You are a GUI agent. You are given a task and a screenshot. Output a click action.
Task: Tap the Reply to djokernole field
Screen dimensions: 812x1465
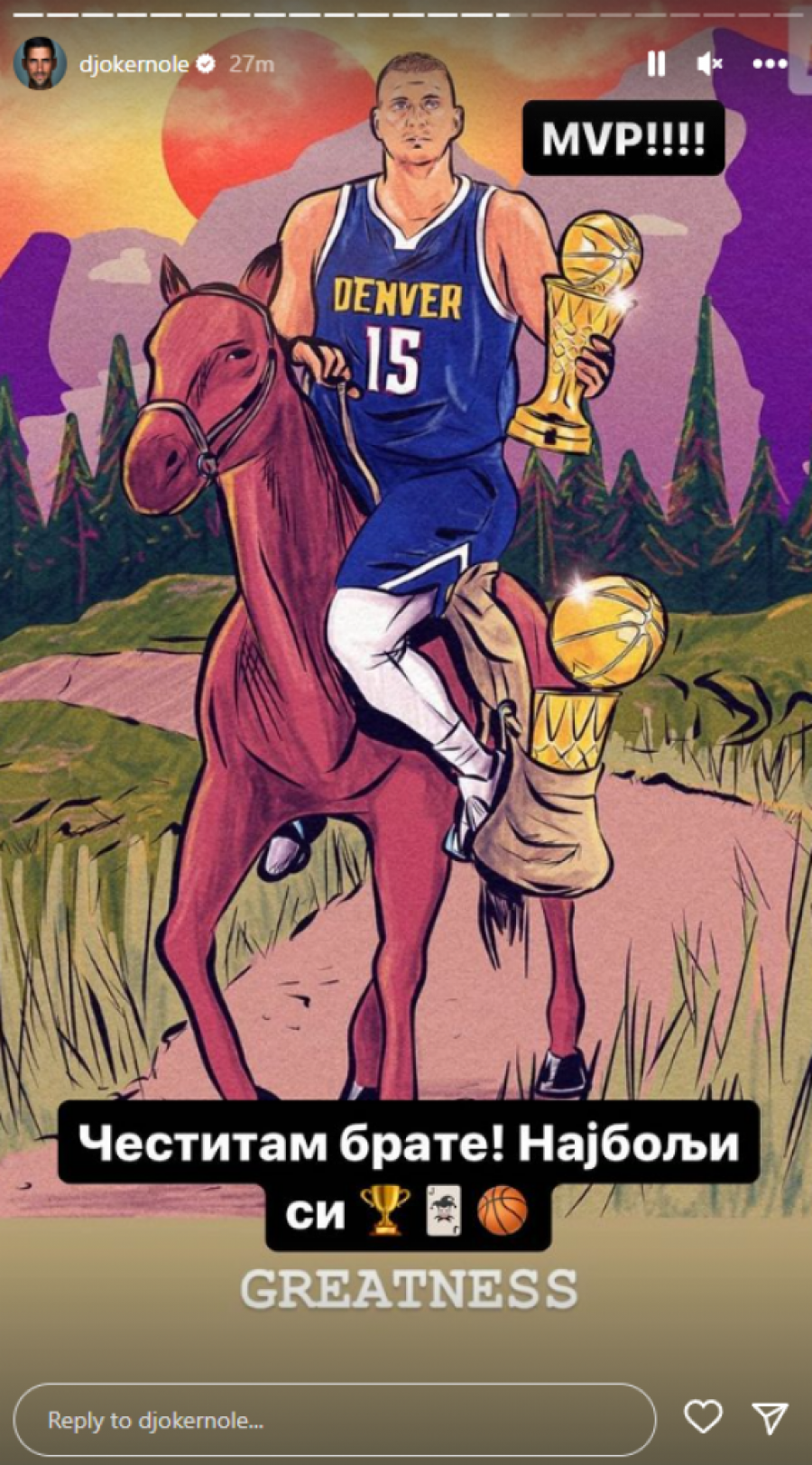tap(334, 1420)
